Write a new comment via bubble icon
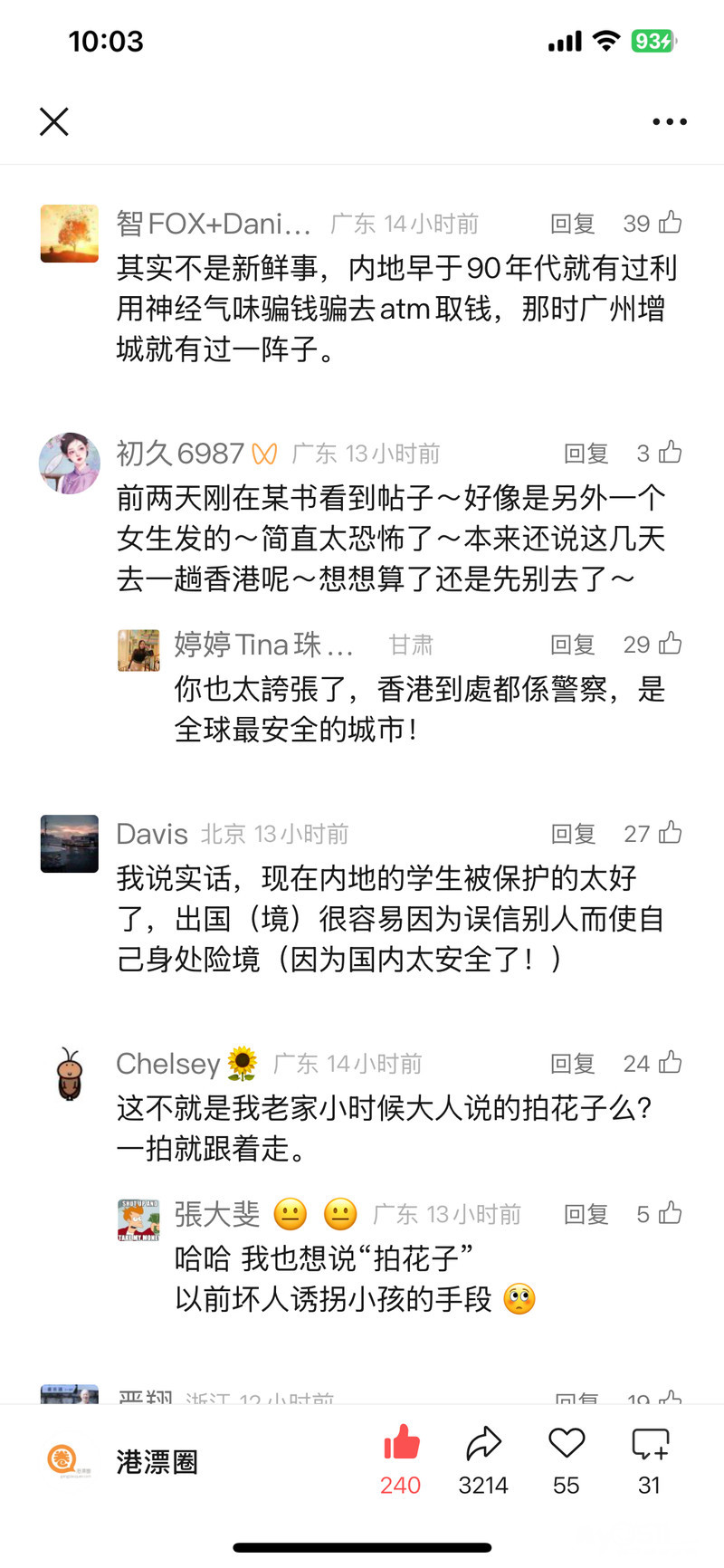 click(x=650, y=1444)
